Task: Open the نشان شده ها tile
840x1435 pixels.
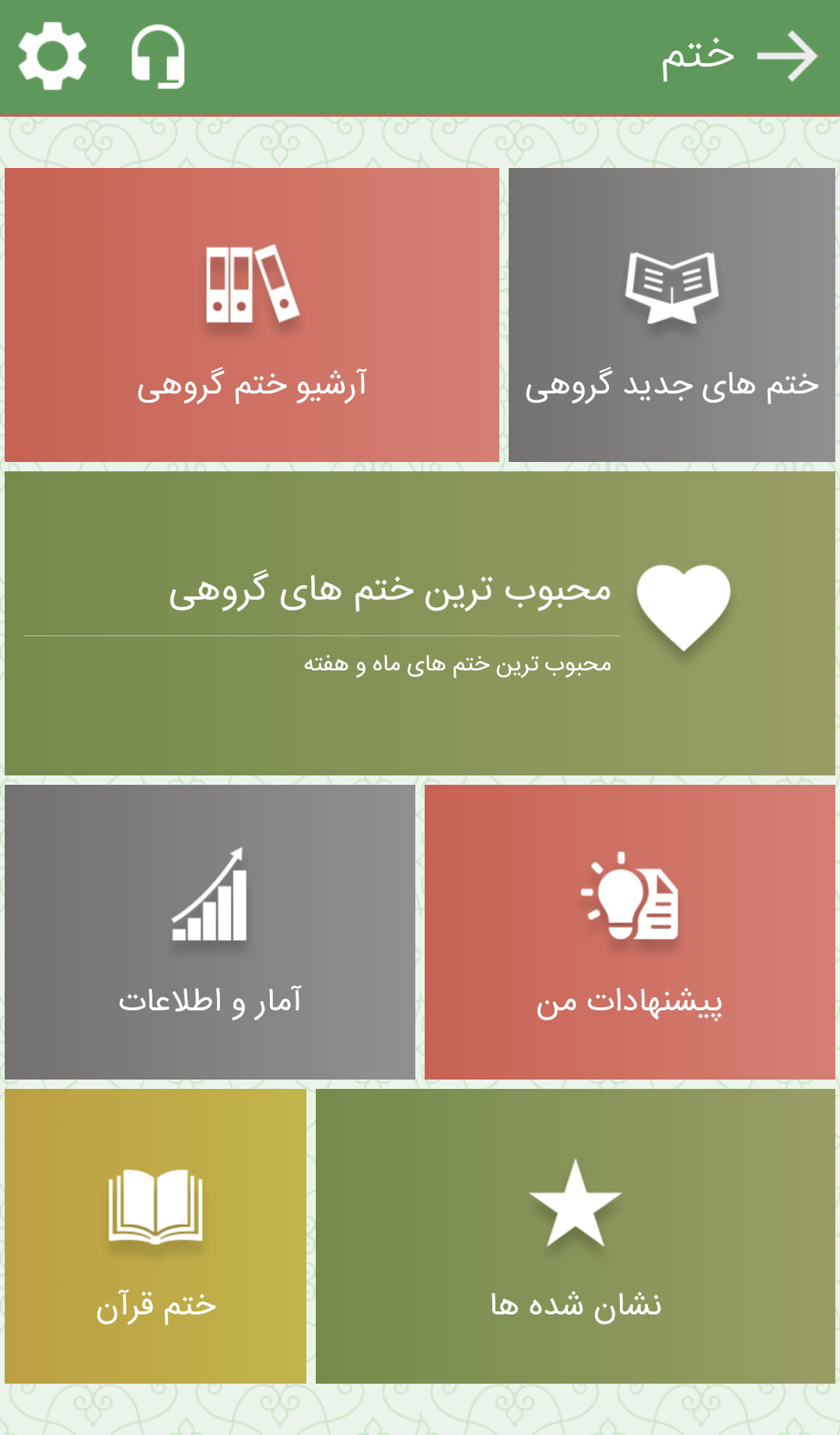Action: (576, 1236)
